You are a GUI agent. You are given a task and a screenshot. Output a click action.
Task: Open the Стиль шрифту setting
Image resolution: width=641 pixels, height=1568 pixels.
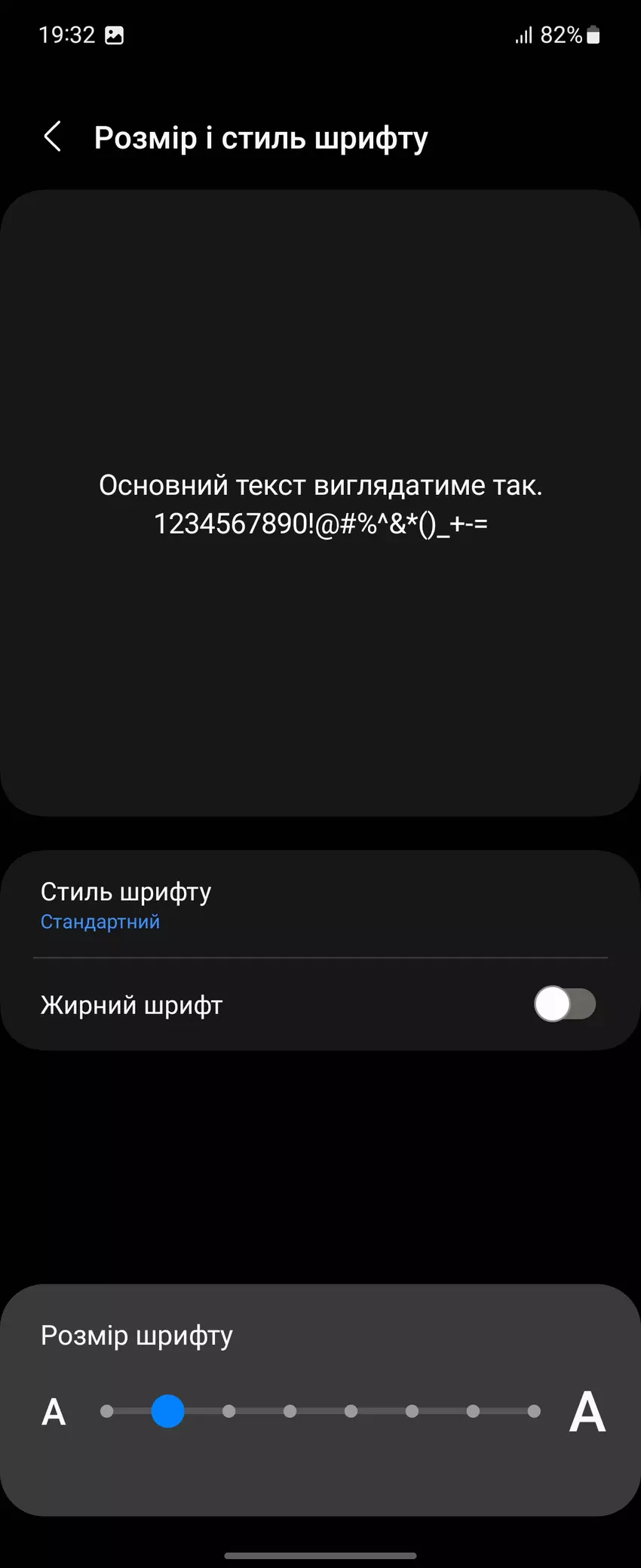pyautogui.click(x=320, y=904)
